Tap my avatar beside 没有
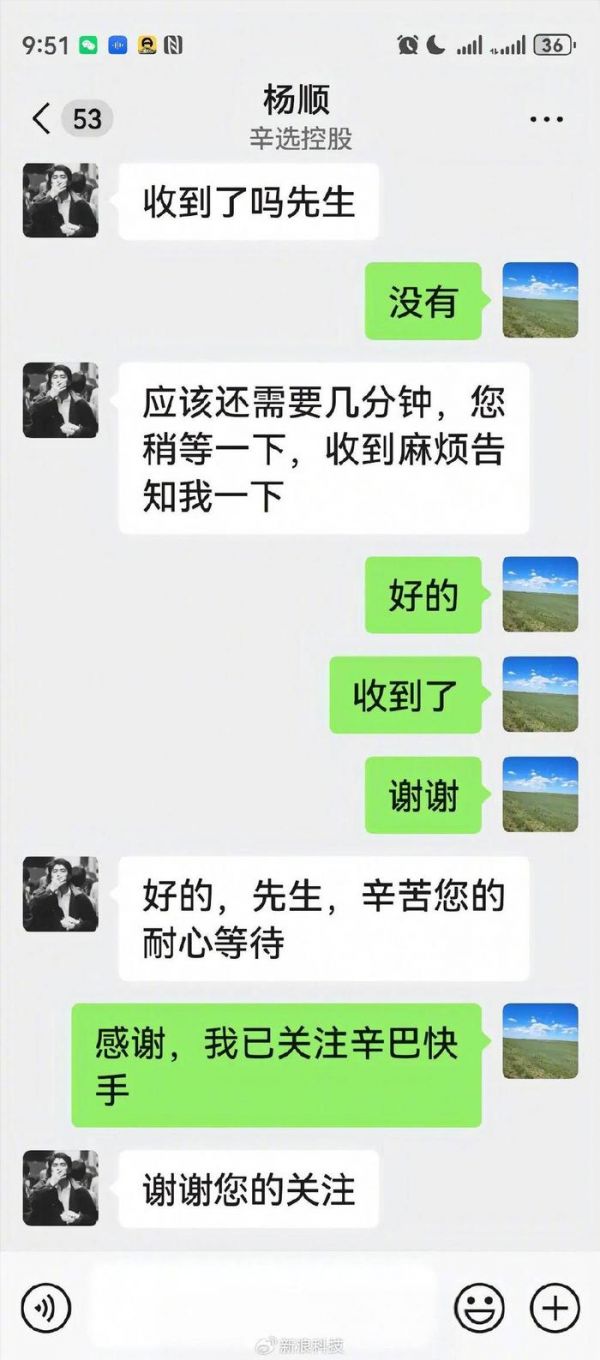The image size is (600, 1360). tap(540, 300)
